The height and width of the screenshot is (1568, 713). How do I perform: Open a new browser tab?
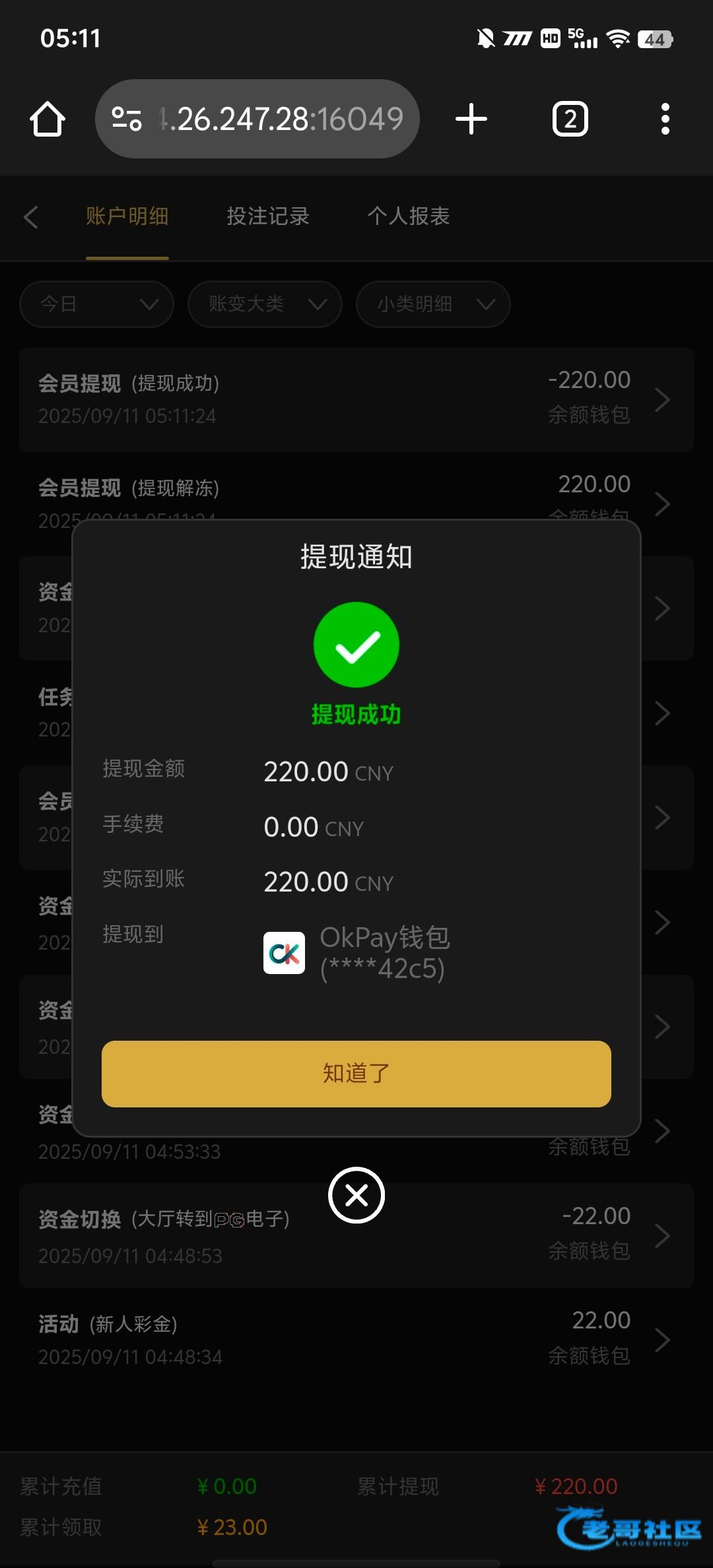pyautogui.click(x=471, y=119)
